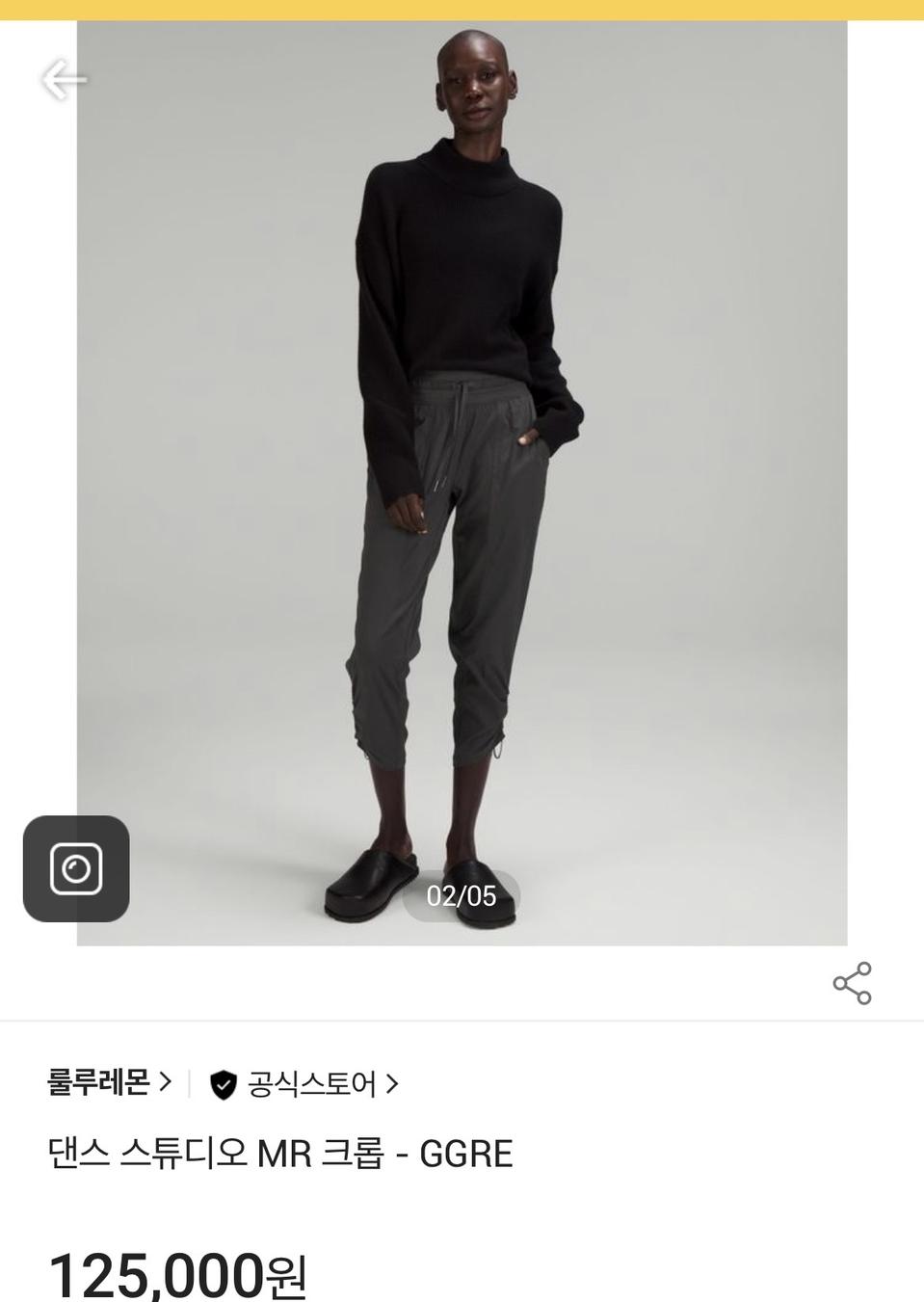This screenshot has width=924, height=1302.
Task: Open the 룰루레몬 brand page
Action: click(x=97, y=1081)
